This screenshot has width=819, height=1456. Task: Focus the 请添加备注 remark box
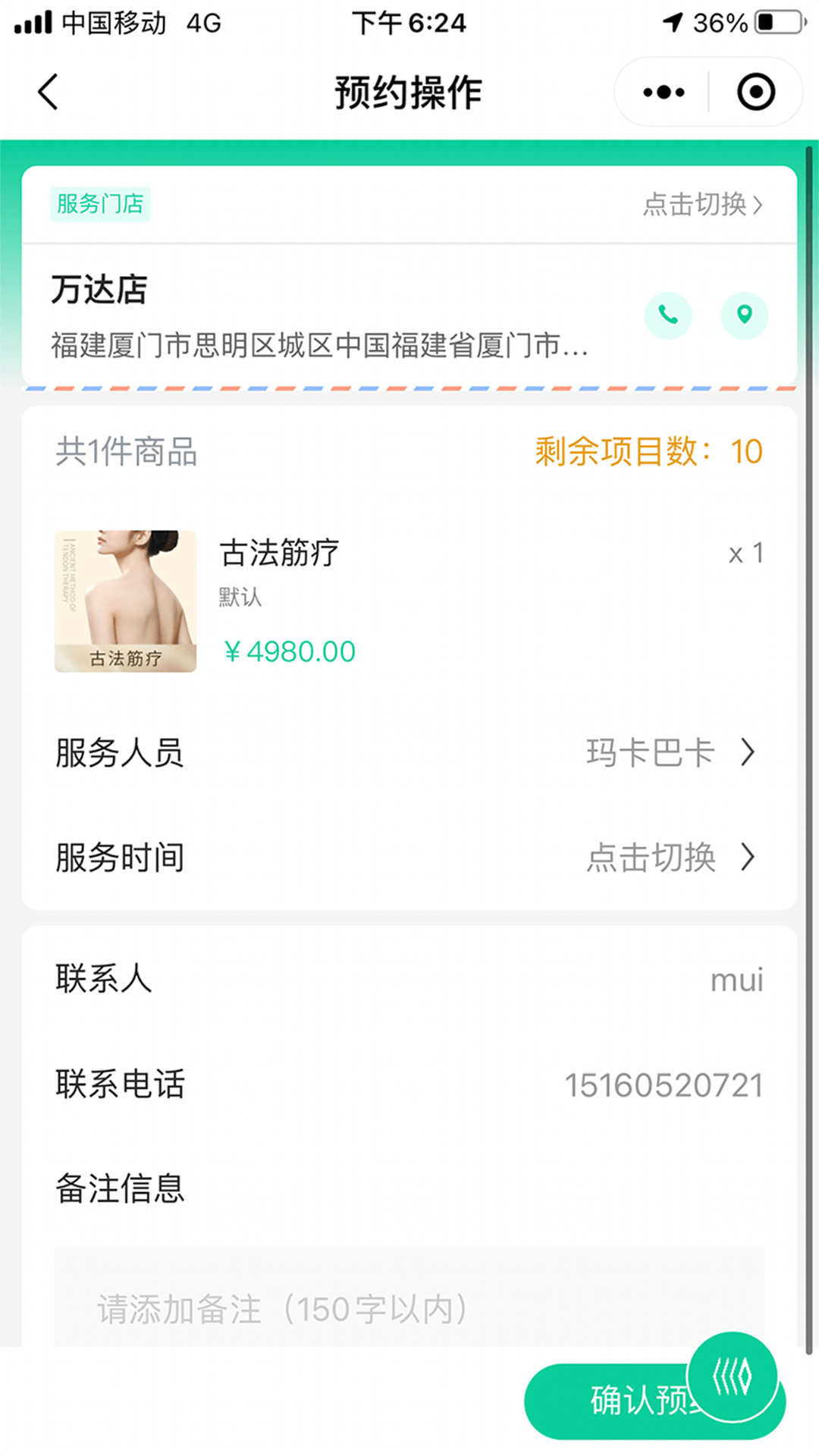409,1307
